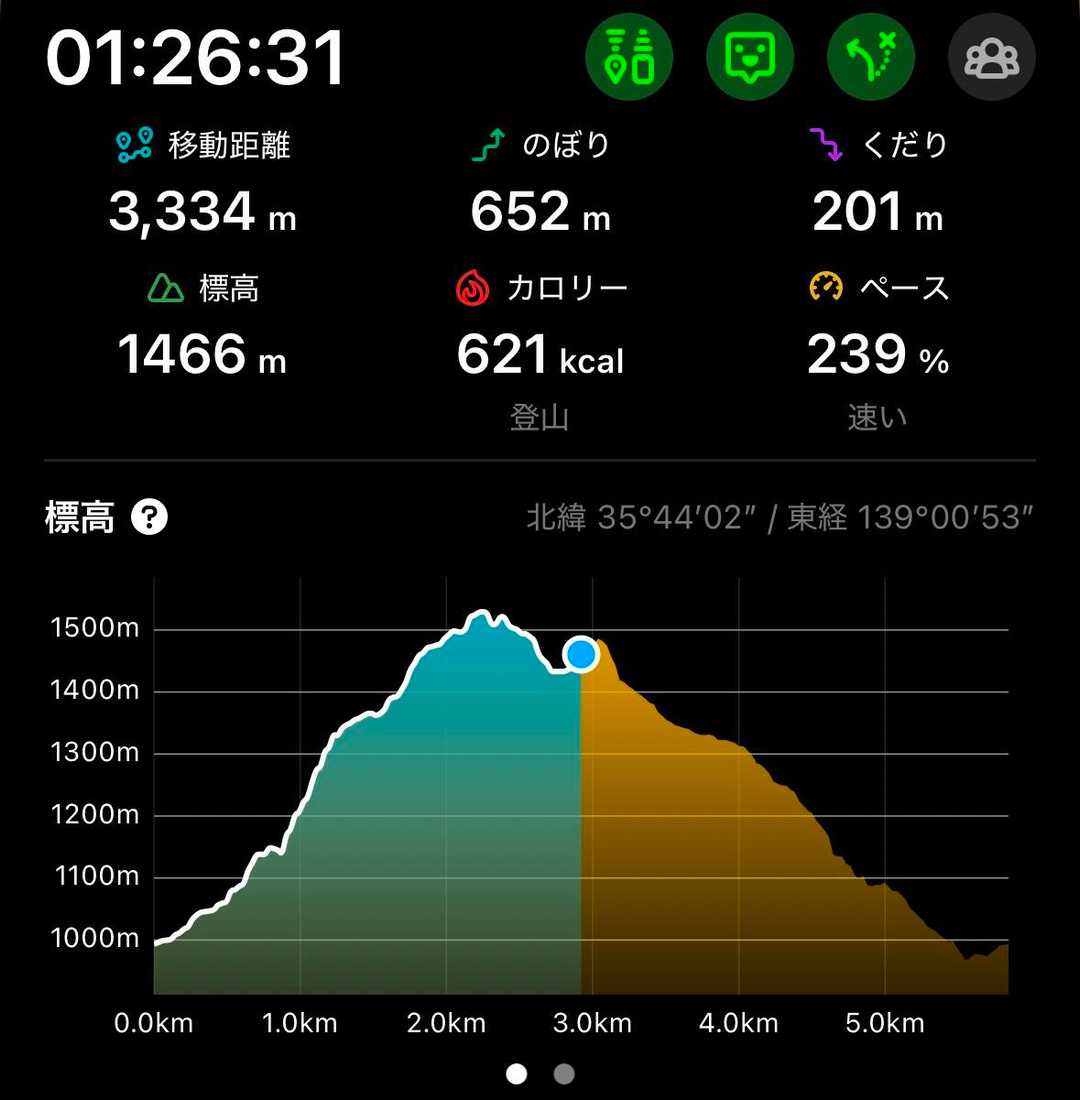Open the group members icon
The image size is (1080, 1100).
click(991, 57)
